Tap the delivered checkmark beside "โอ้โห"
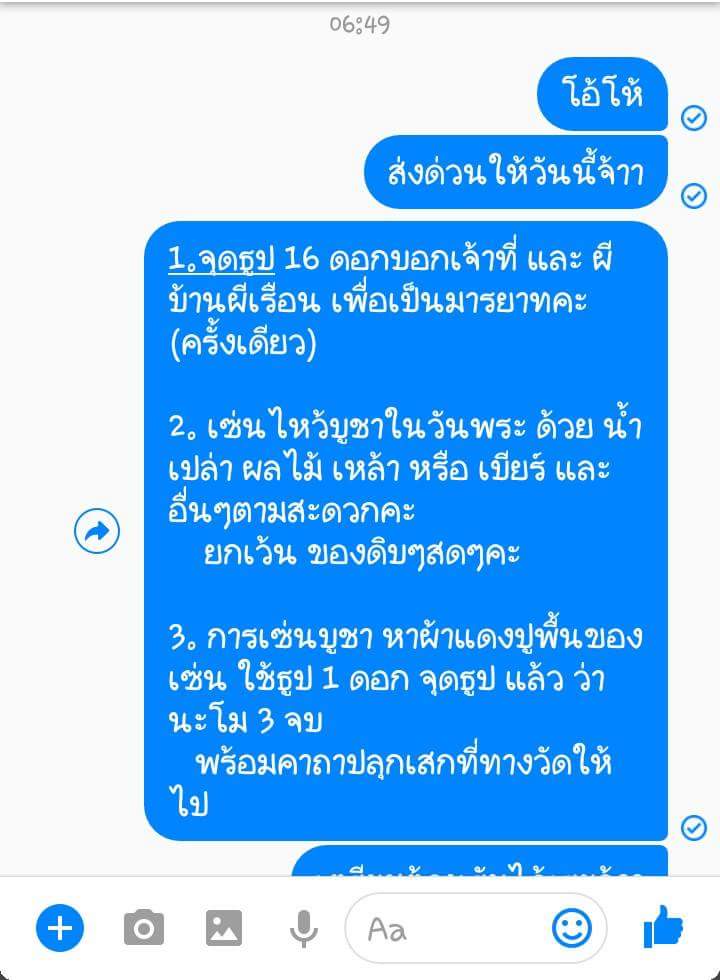 click(692, 118)
